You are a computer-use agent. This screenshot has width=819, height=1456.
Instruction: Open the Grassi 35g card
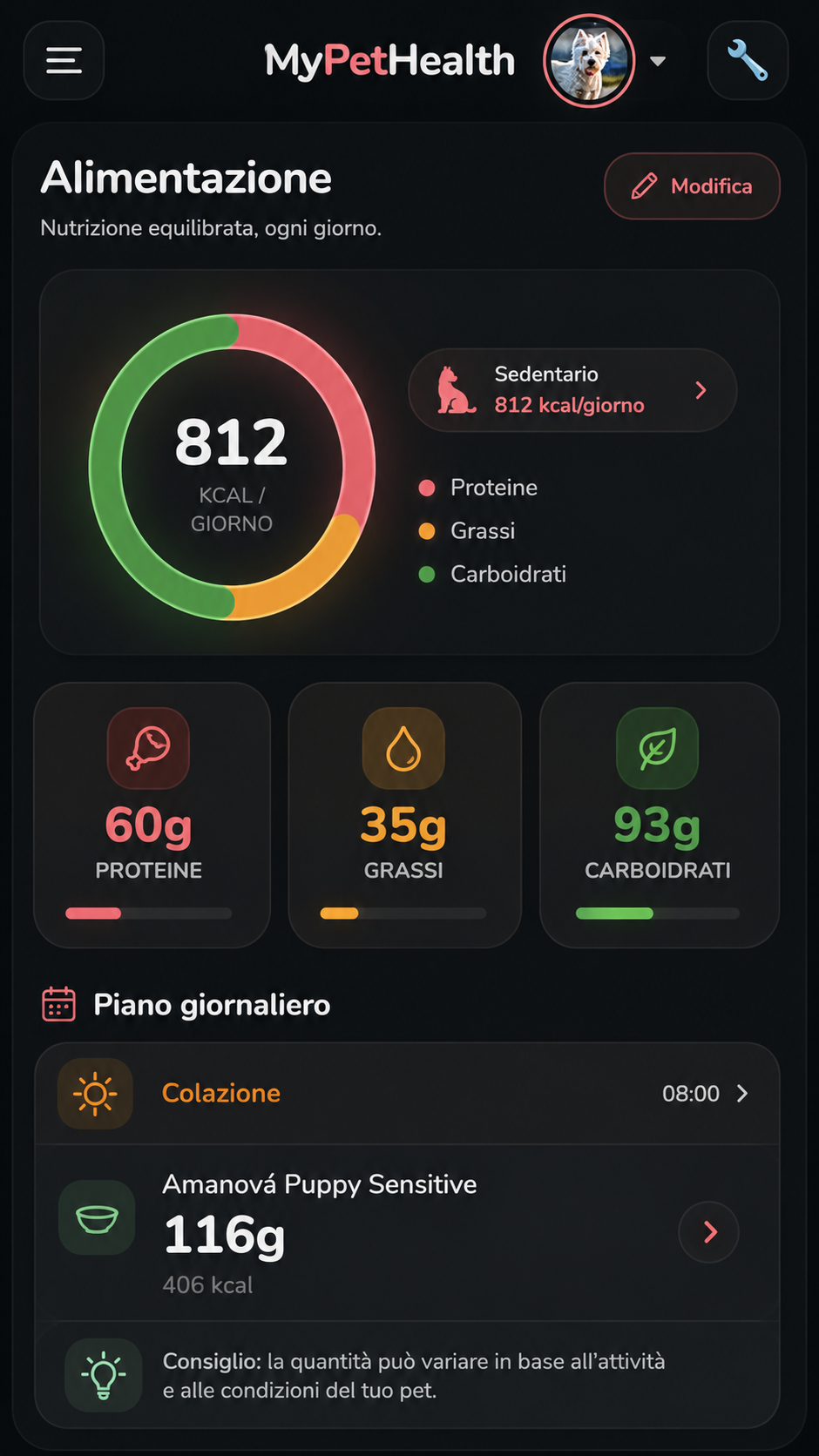[x=404, y=815]
